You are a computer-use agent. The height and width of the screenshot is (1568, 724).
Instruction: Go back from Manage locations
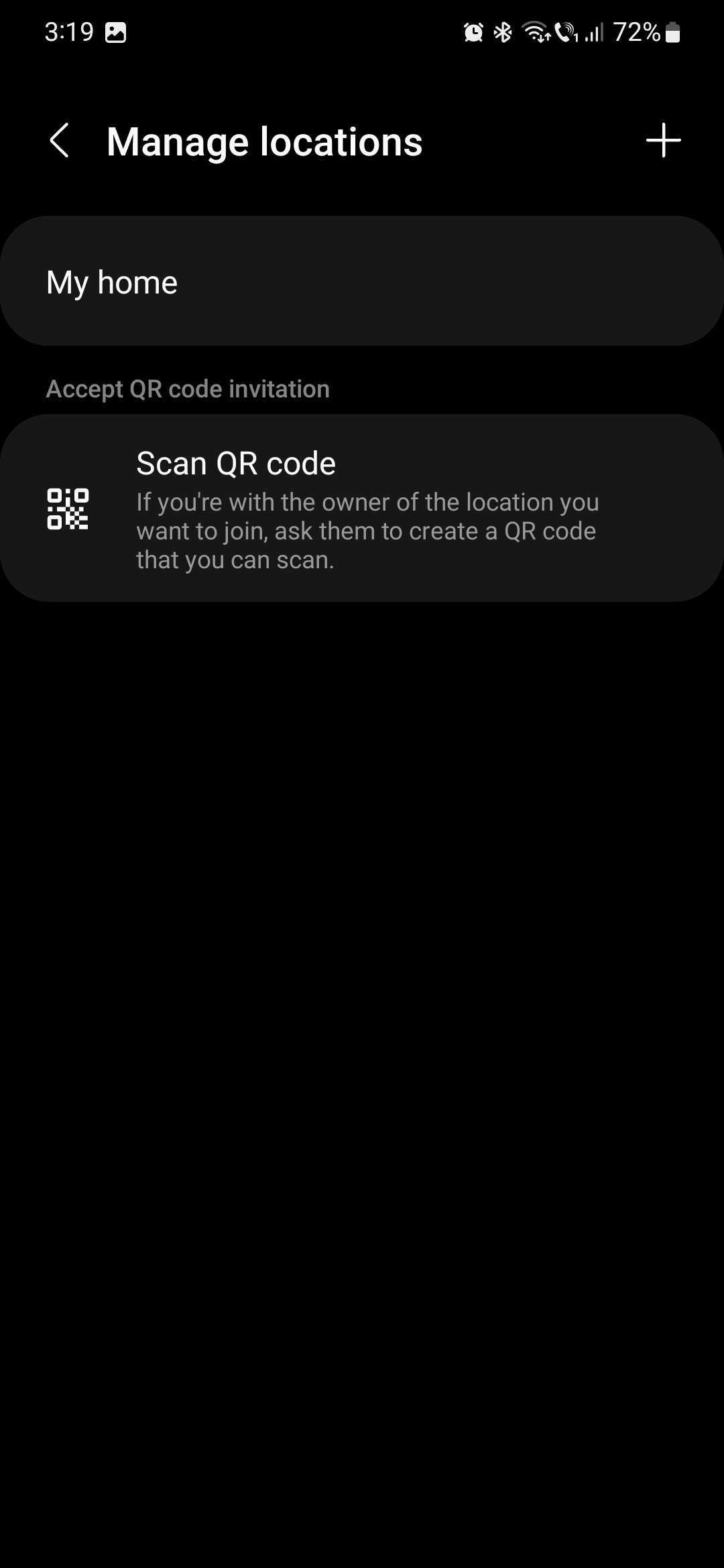point(60,141)
